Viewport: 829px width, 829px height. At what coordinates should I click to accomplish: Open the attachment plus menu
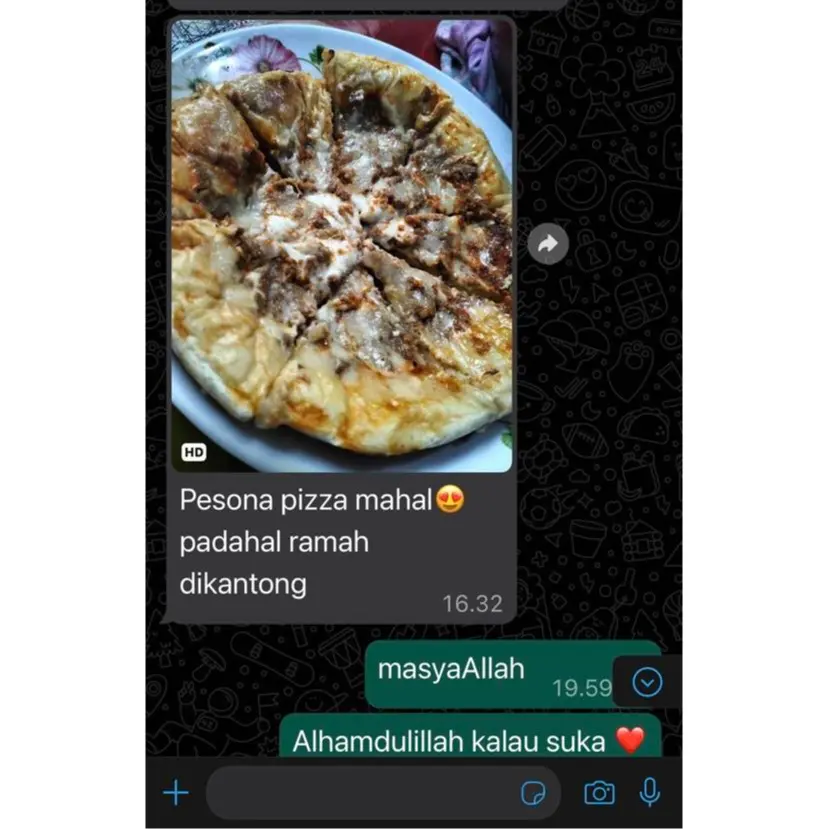tap(176, 794)
